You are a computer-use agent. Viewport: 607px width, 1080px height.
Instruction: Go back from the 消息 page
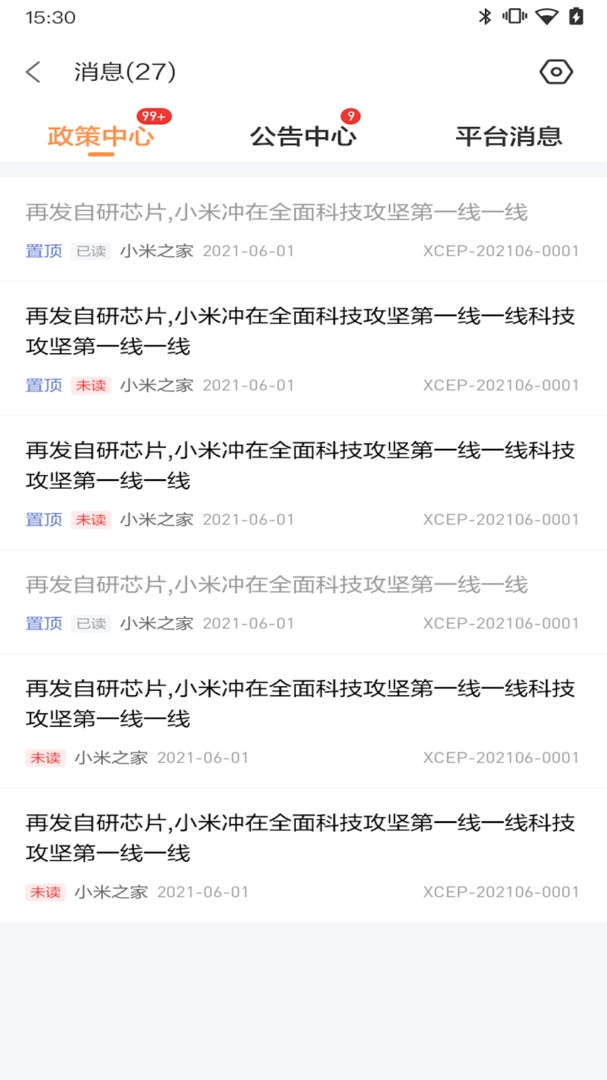click(34, 72)
